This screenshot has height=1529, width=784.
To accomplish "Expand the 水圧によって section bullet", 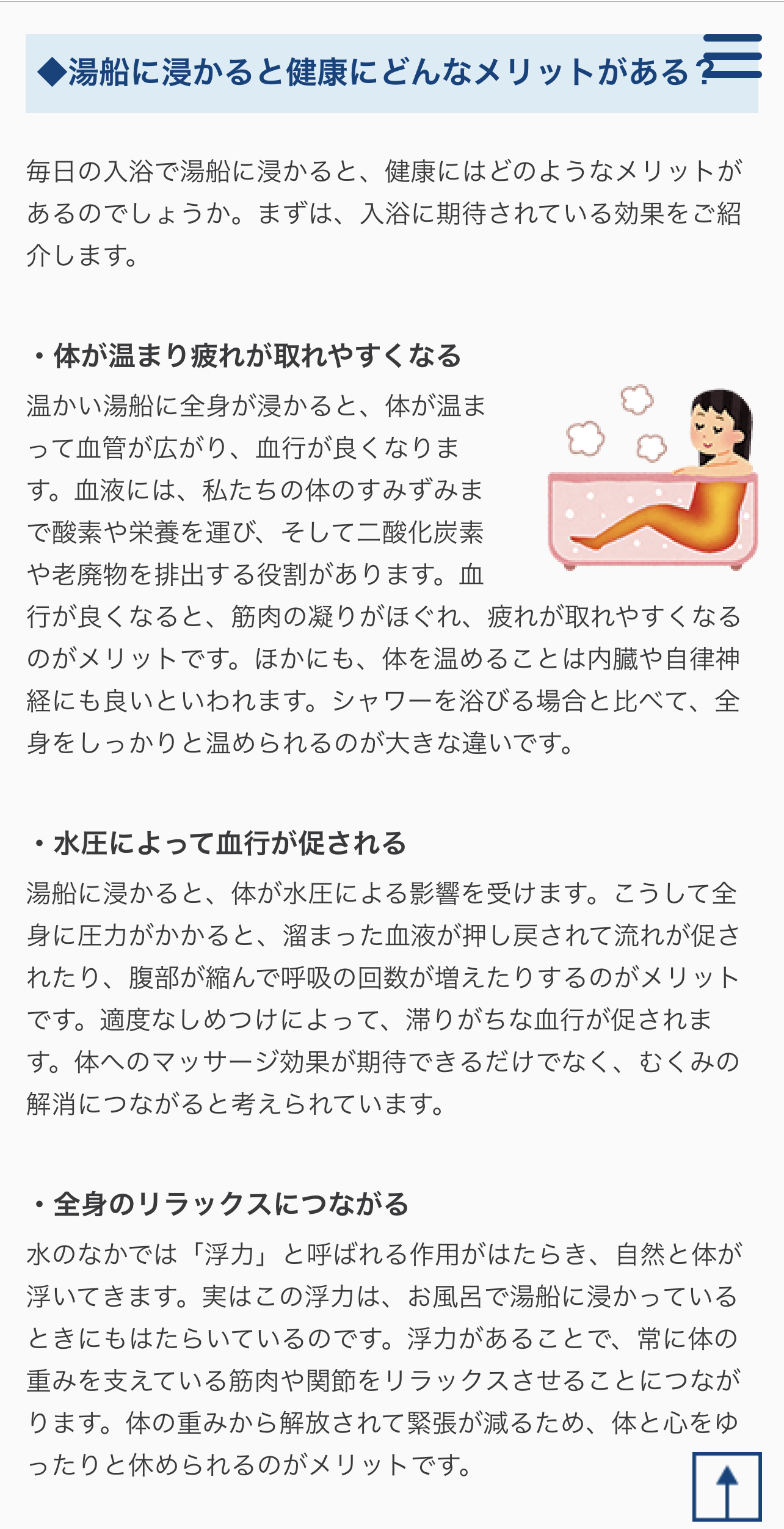I will [x=38, y=842].
